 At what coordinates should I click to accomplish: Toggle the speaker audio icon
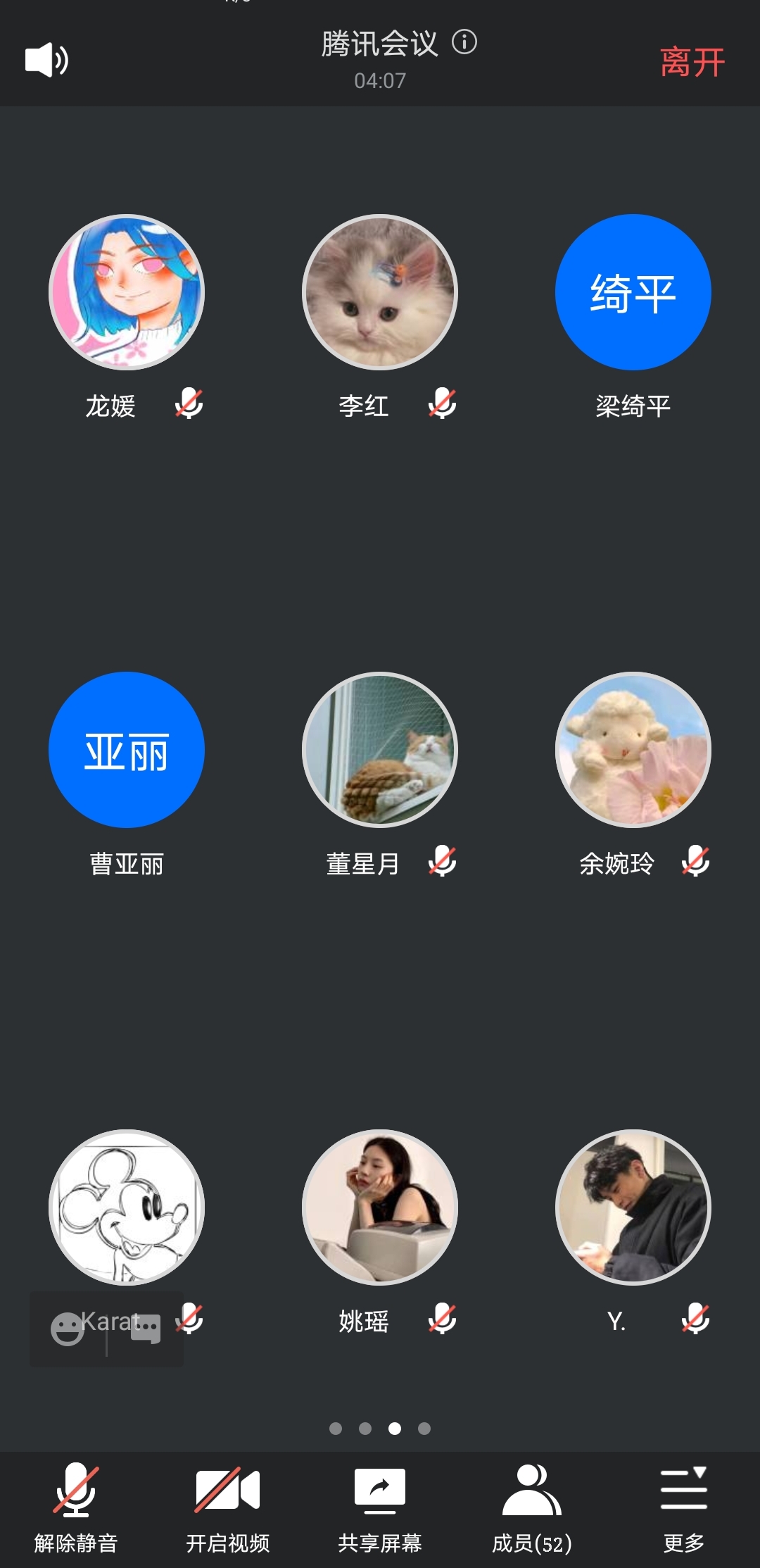tap(46, 60)
